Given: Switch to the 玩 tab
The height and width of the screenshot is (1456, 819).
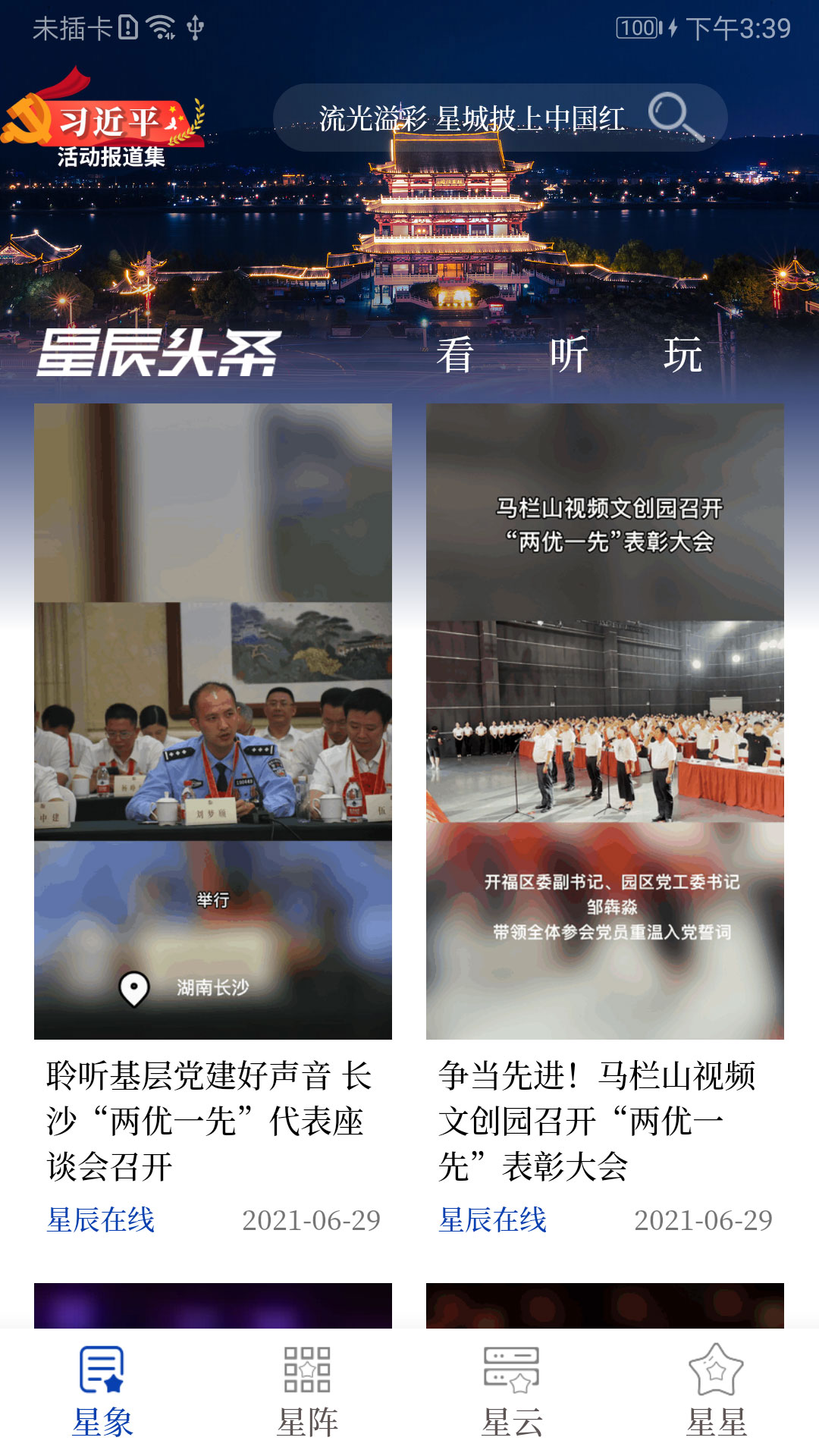Looking at the screenshot, I should pyautogui.click(x=682, y=354).
